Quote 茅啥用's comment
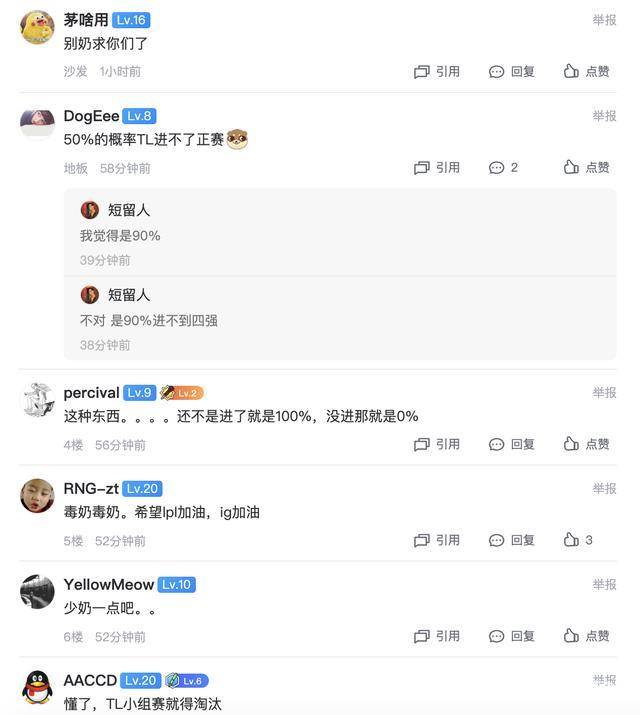The width and height of the screenshot is (640, 715). pos(437,71)
